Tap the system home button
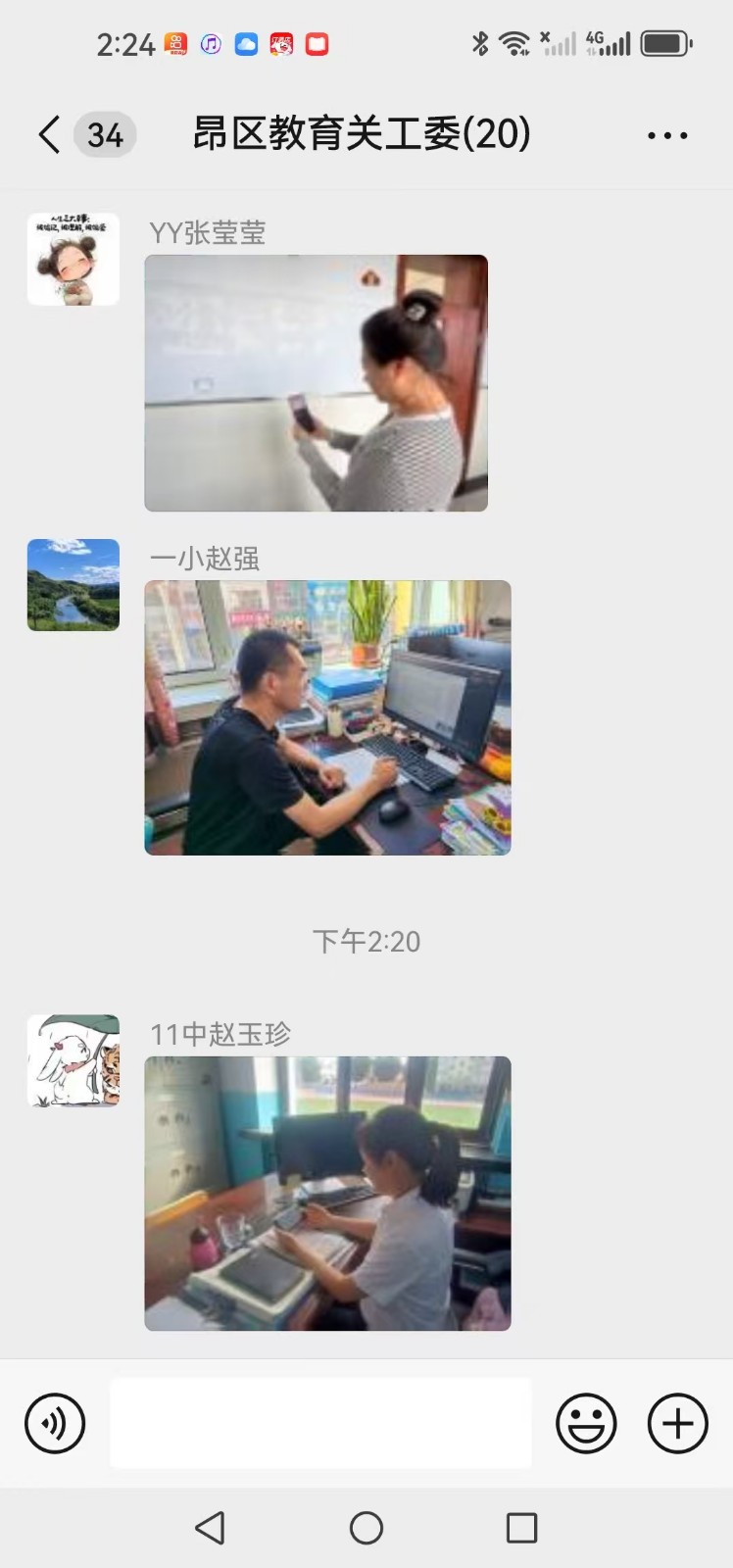This screenshot has width=733, height=1568. 366,1528
